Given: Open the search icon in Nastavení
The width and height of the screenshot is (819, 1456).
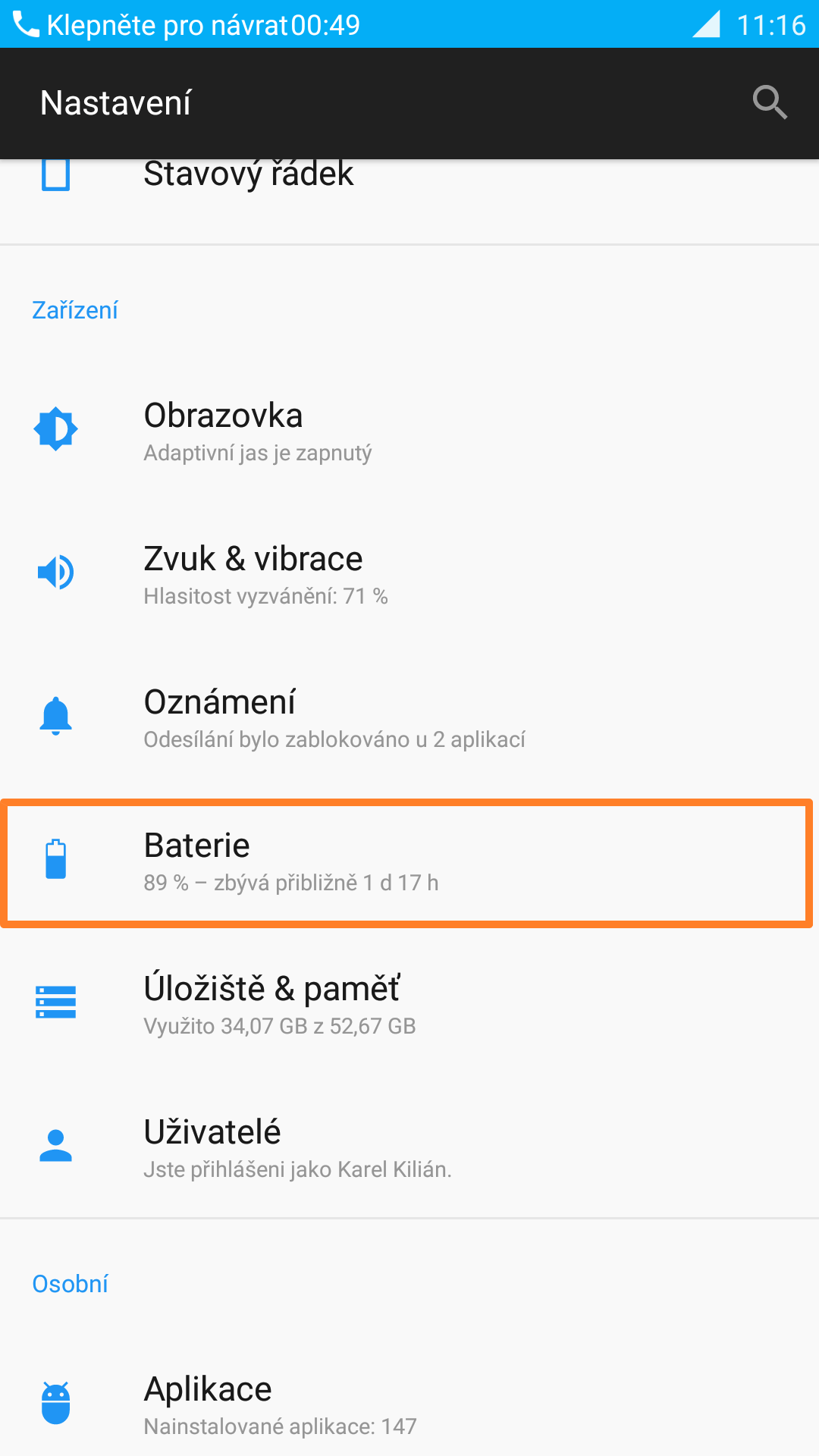Looking at the screenshot, I should click(770, 102).
